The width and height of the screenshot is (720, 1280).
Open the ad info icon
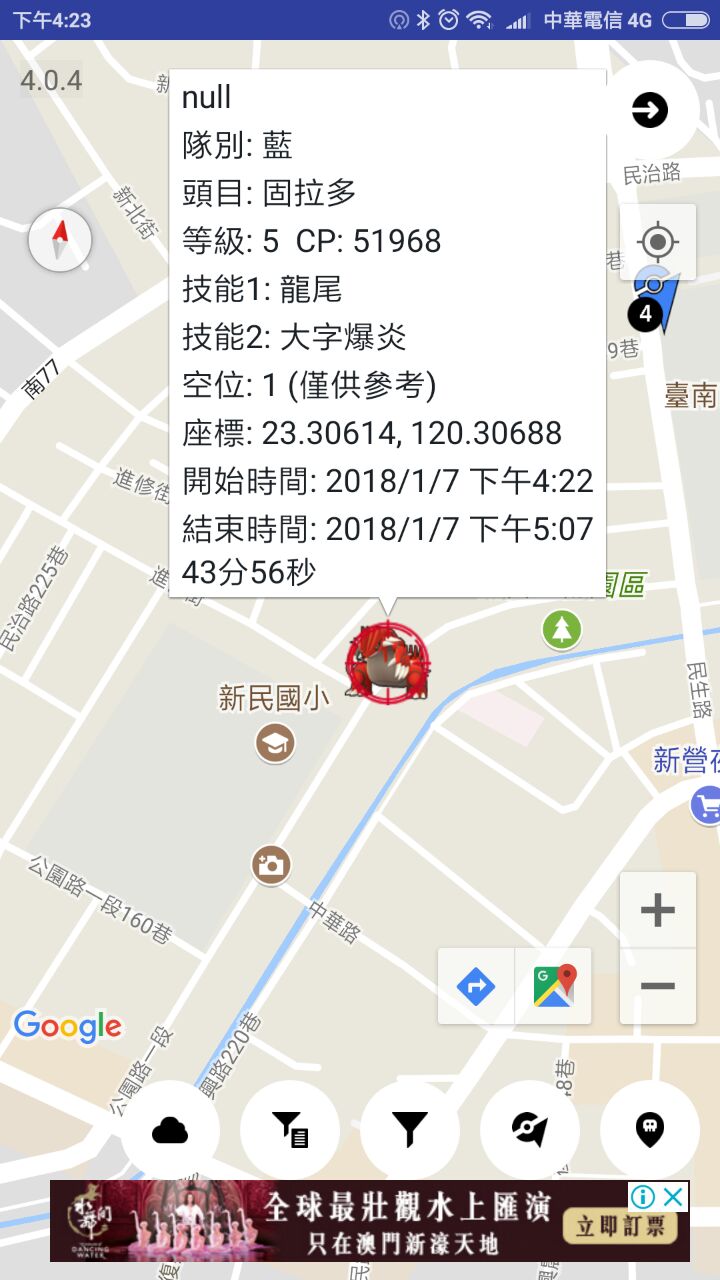pyautogui.click(x=643, y=1196)
